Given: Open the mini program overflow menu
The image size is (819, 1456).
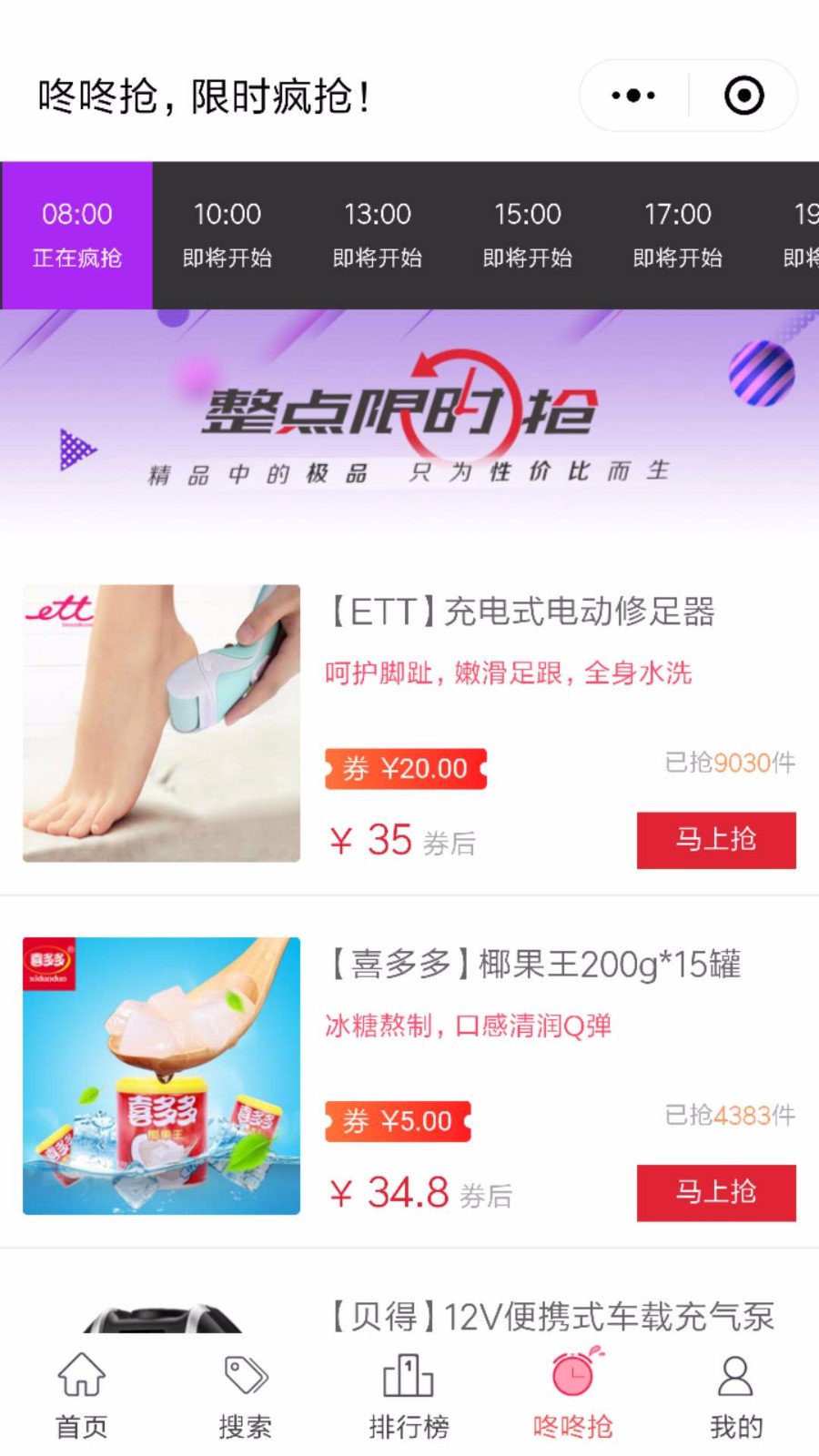Looking at the screenshot, I should coord(634,96).
